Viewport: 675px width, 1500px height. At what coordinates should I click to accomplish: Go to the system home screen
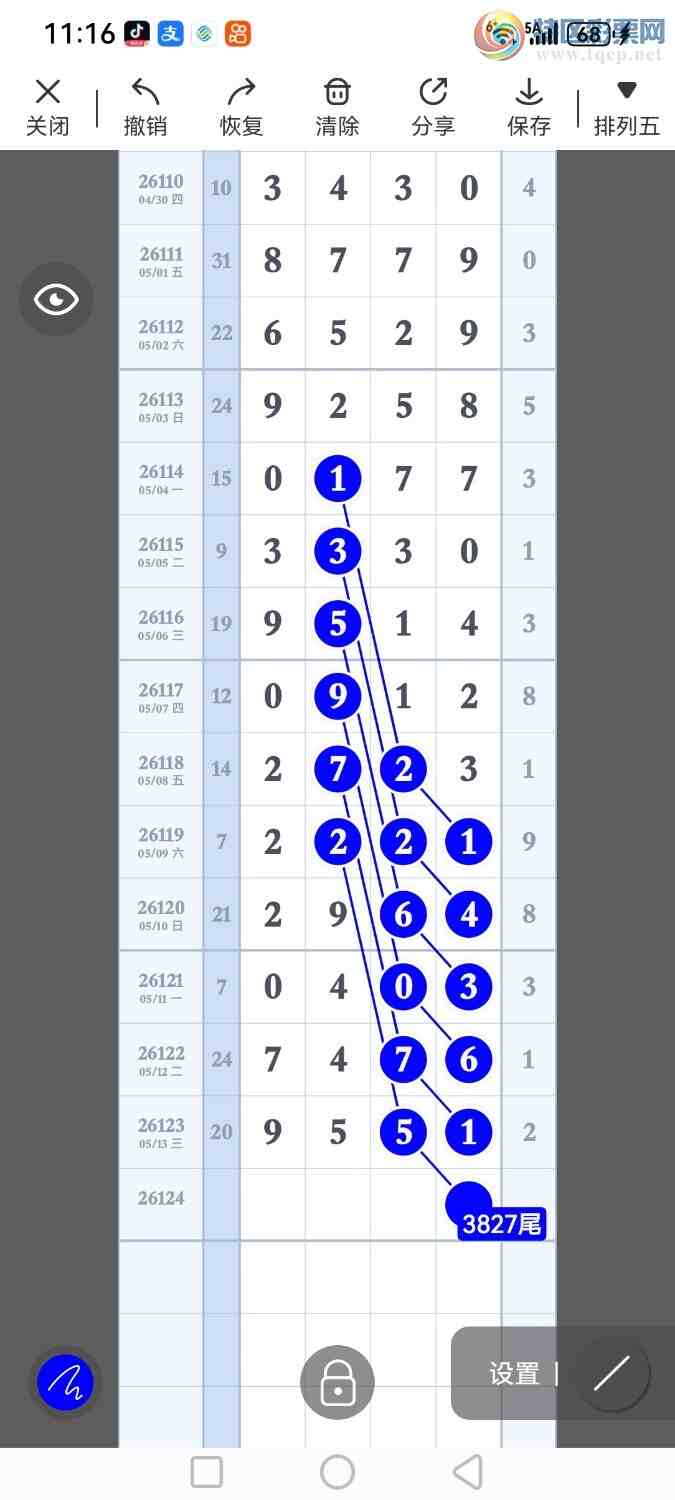[337, 1472]
